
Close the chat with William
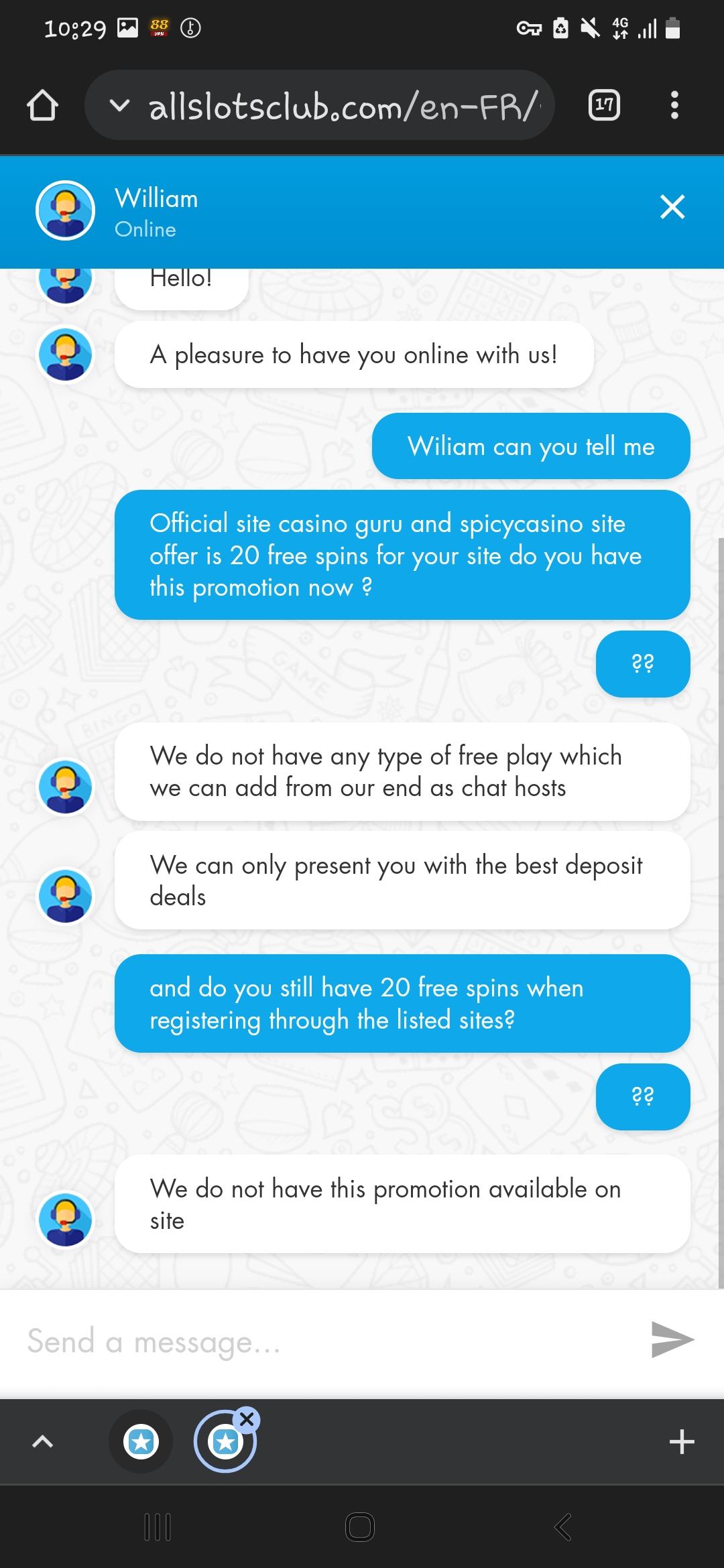[672, 207]
